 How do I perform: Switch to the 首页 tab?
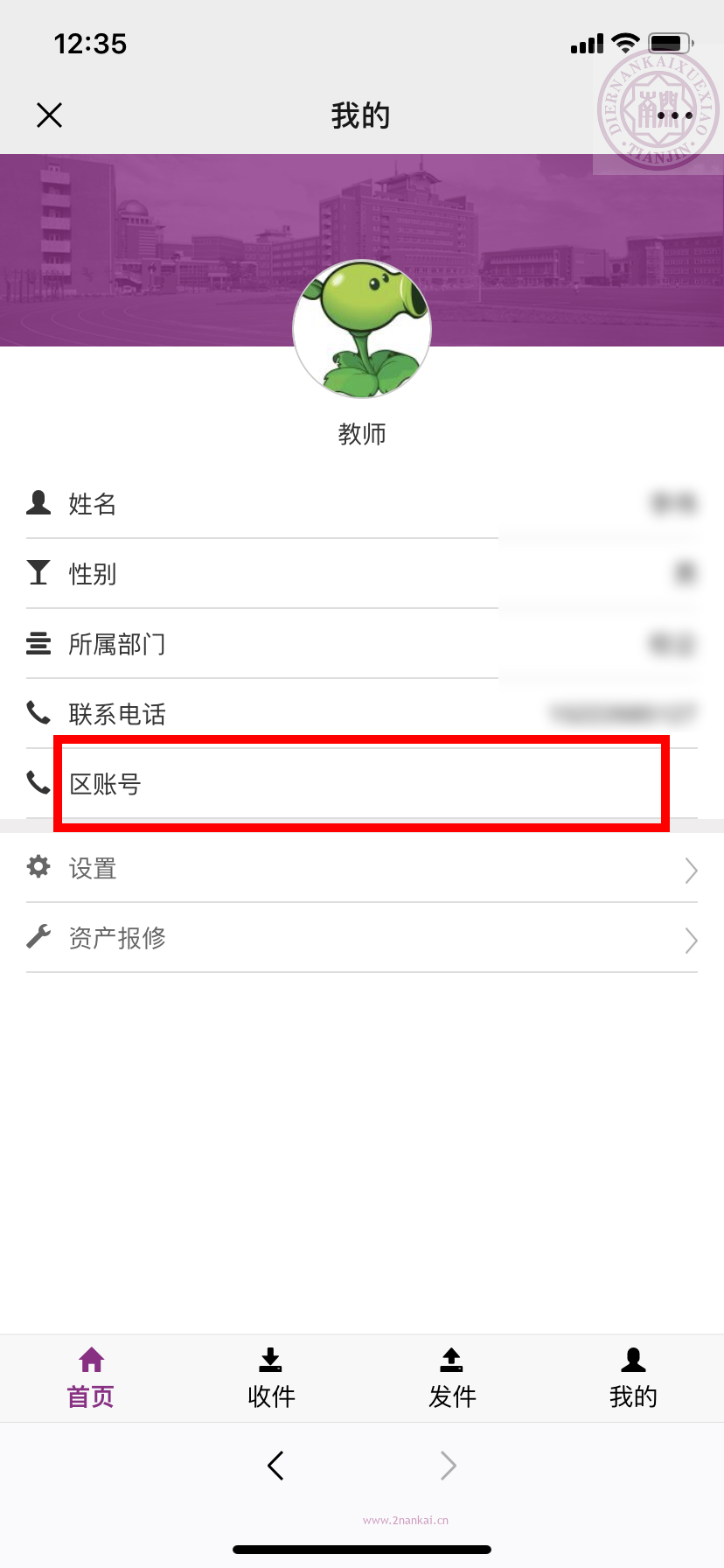tap(91, 1379)
